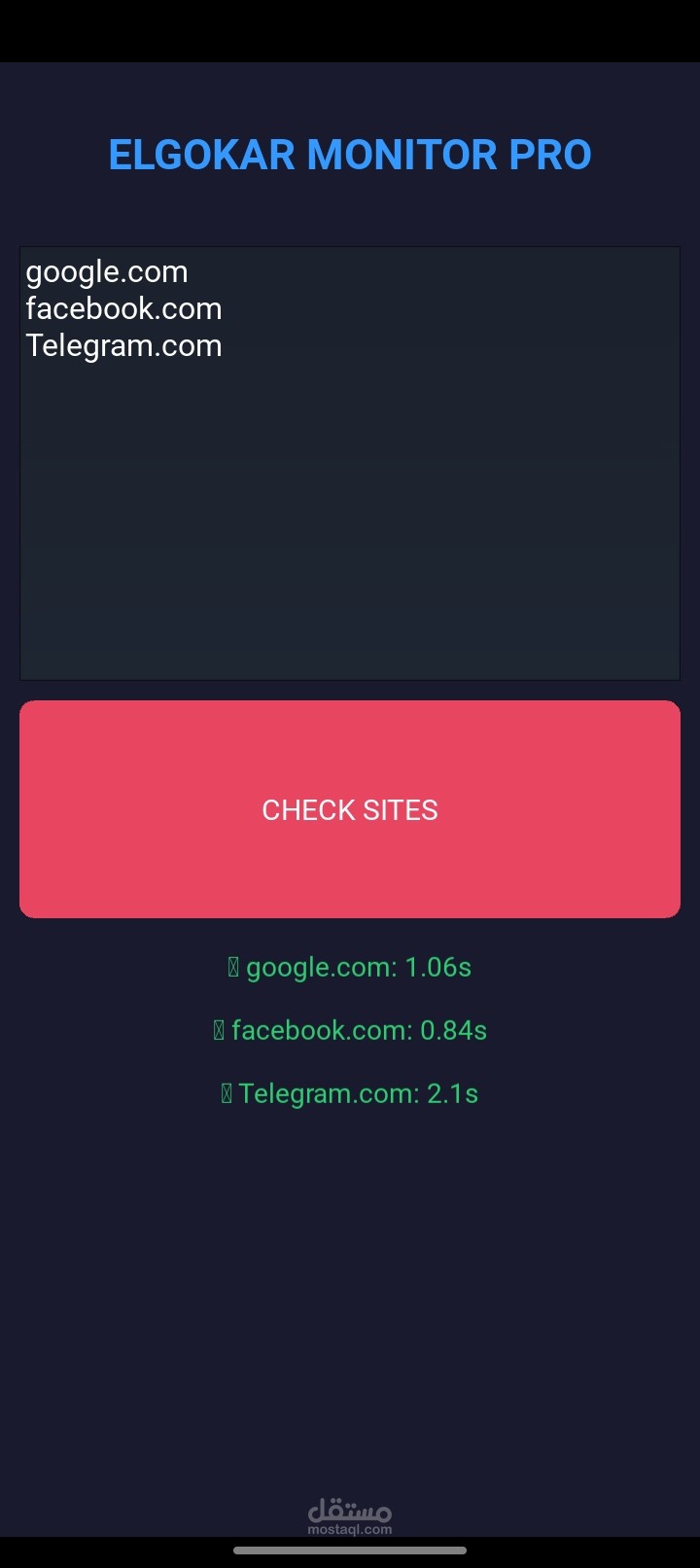Click the ELGOKAR MONITOR PRO title

point(349,155)
